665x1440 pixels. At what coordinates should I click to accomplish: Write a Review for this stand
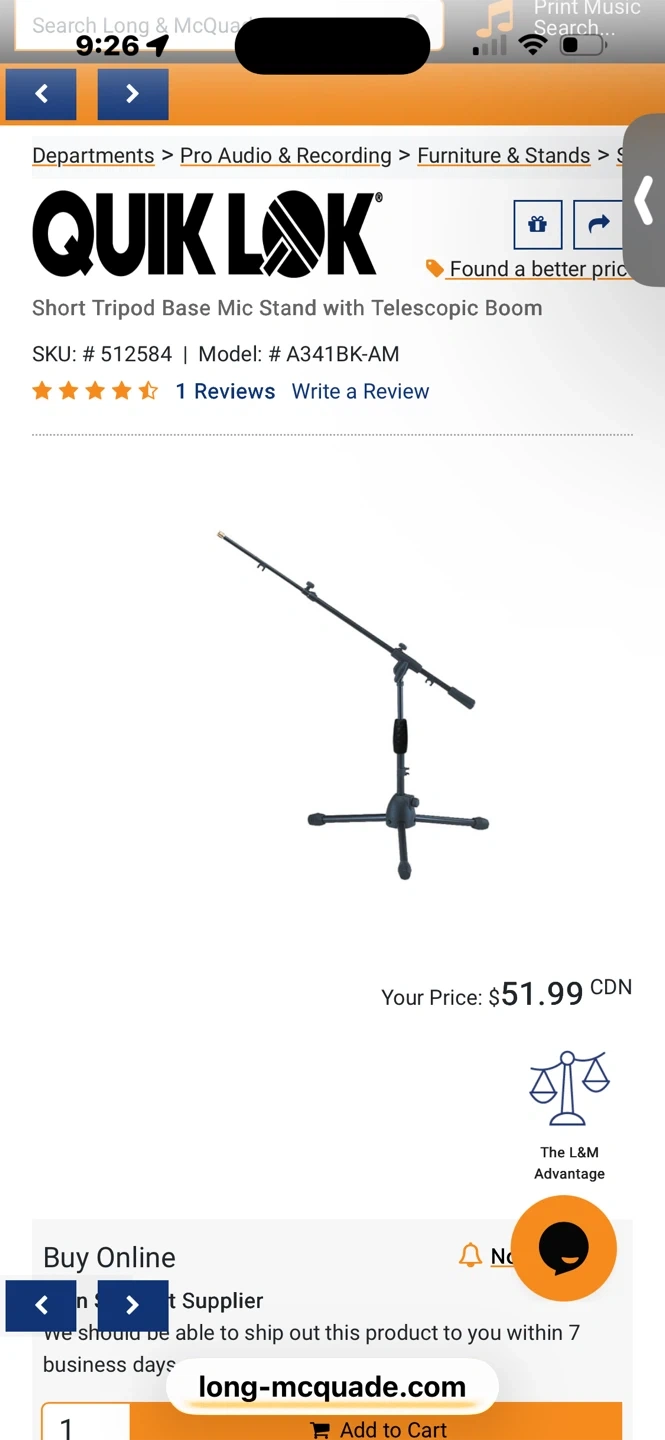pos(360,392)
